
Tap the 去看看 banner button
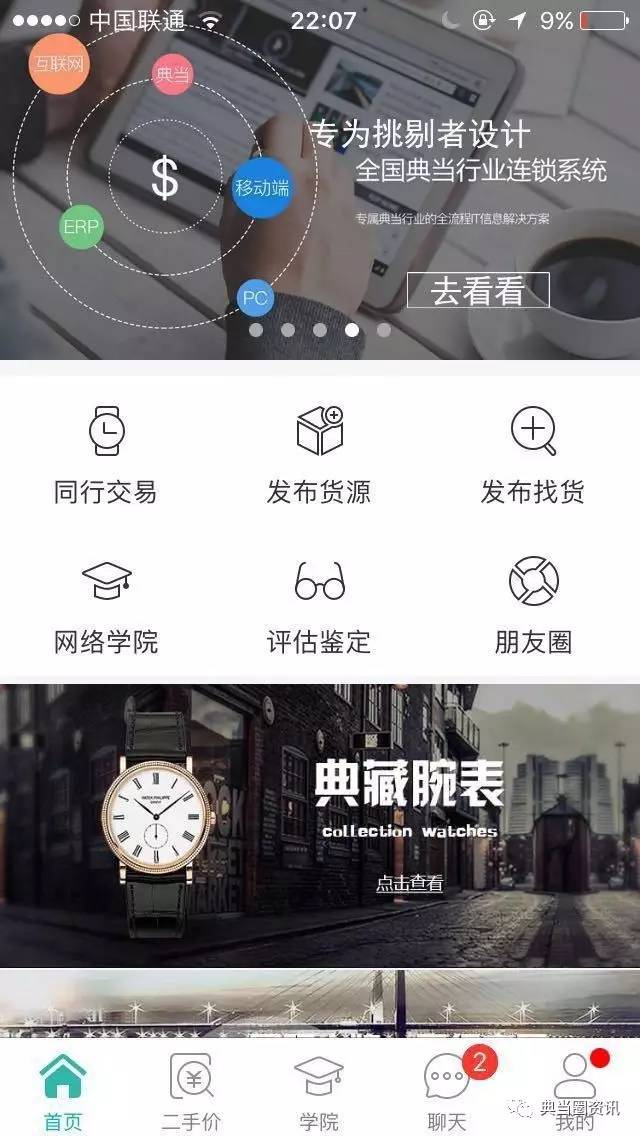click(478, 290)
